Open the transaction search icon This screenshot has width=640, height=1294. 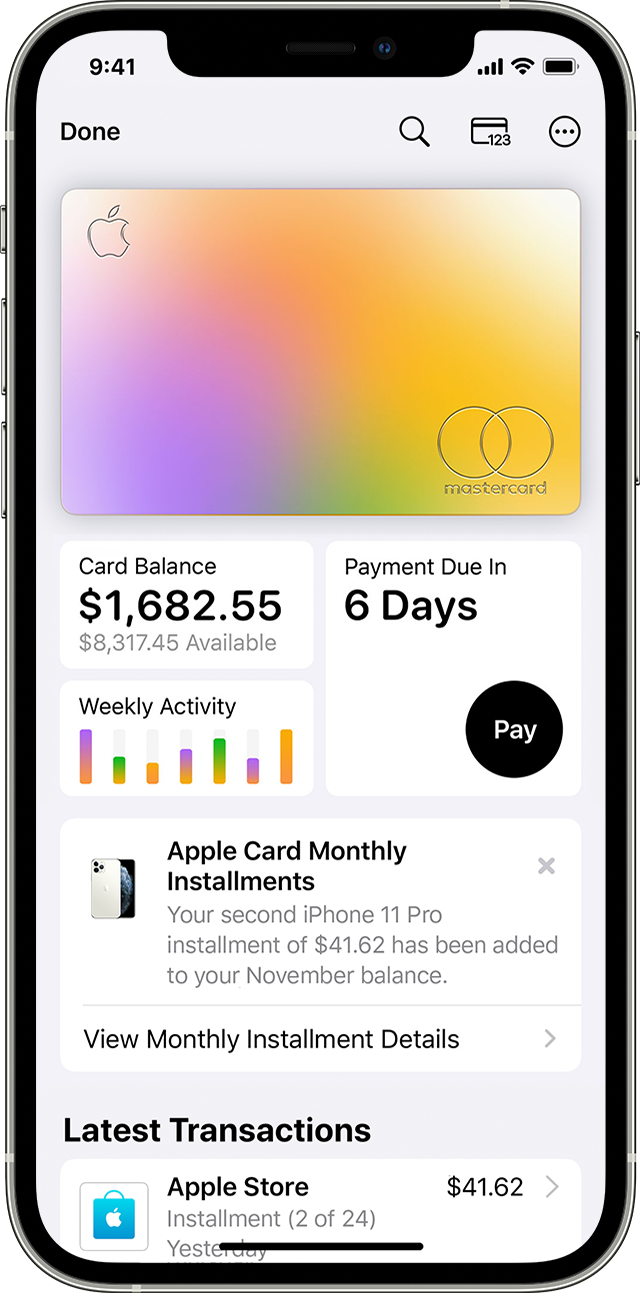[414, 132]
